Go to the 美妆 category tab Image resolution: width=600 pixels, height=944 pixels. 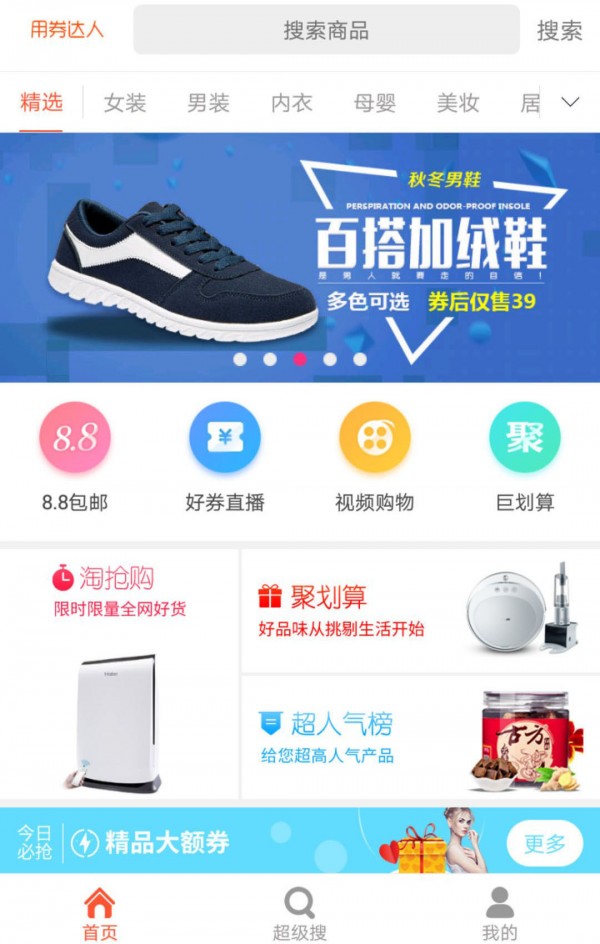click(457, 103)
